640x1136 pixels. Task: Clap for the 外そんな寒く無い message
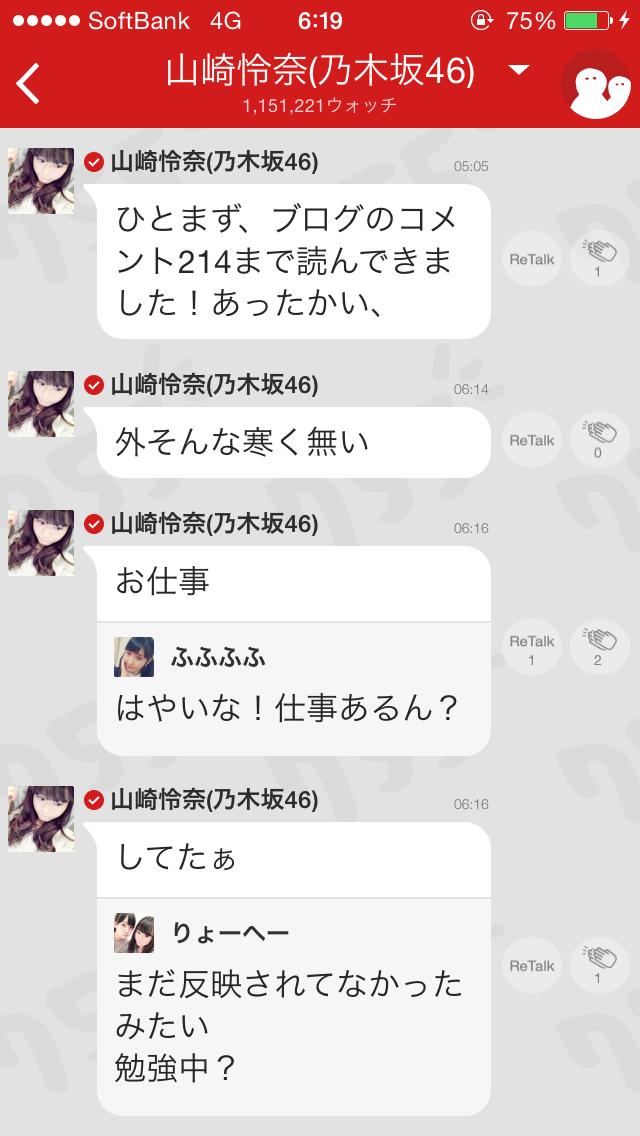click(598, 440)
